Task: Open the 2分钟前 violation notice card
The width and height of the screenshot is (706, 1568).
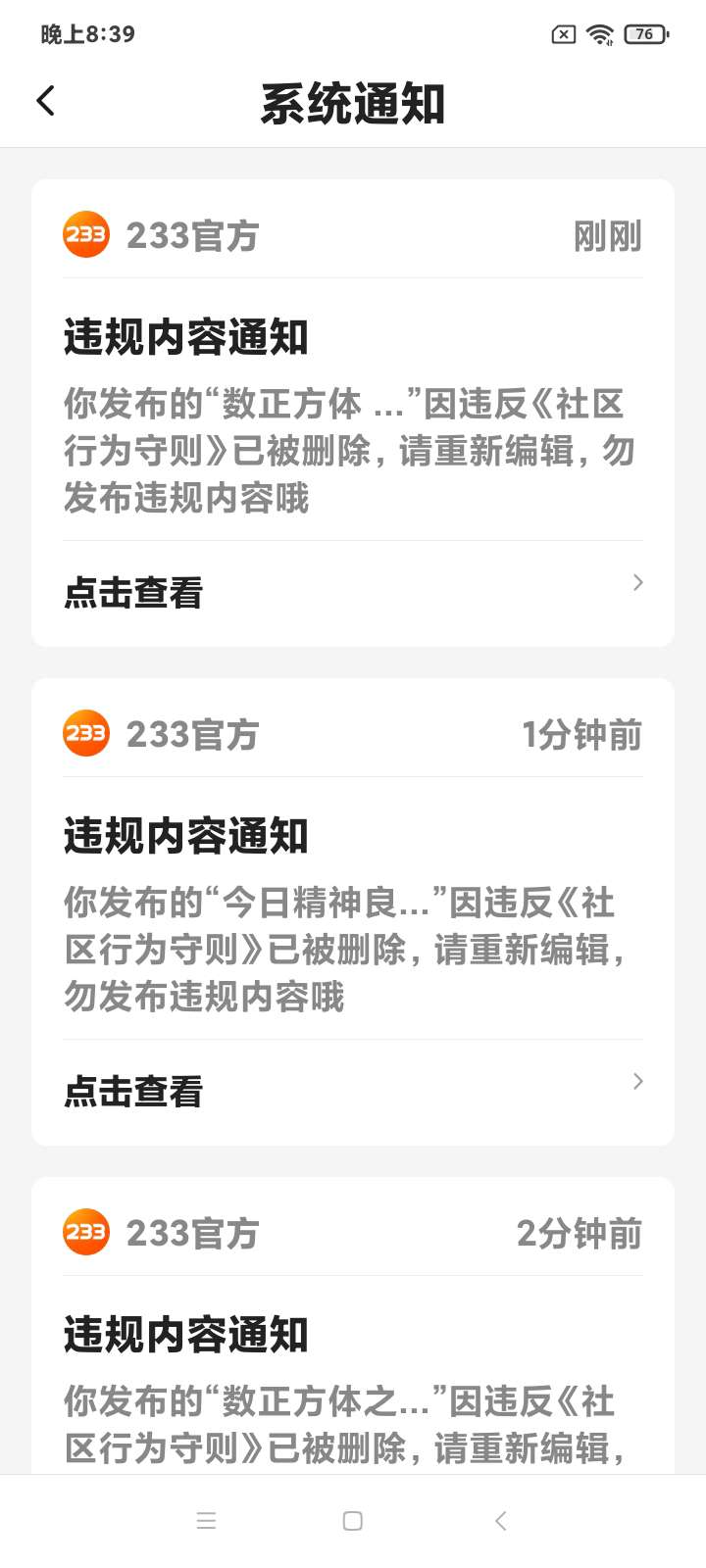Action: (x=353, y=1326)
